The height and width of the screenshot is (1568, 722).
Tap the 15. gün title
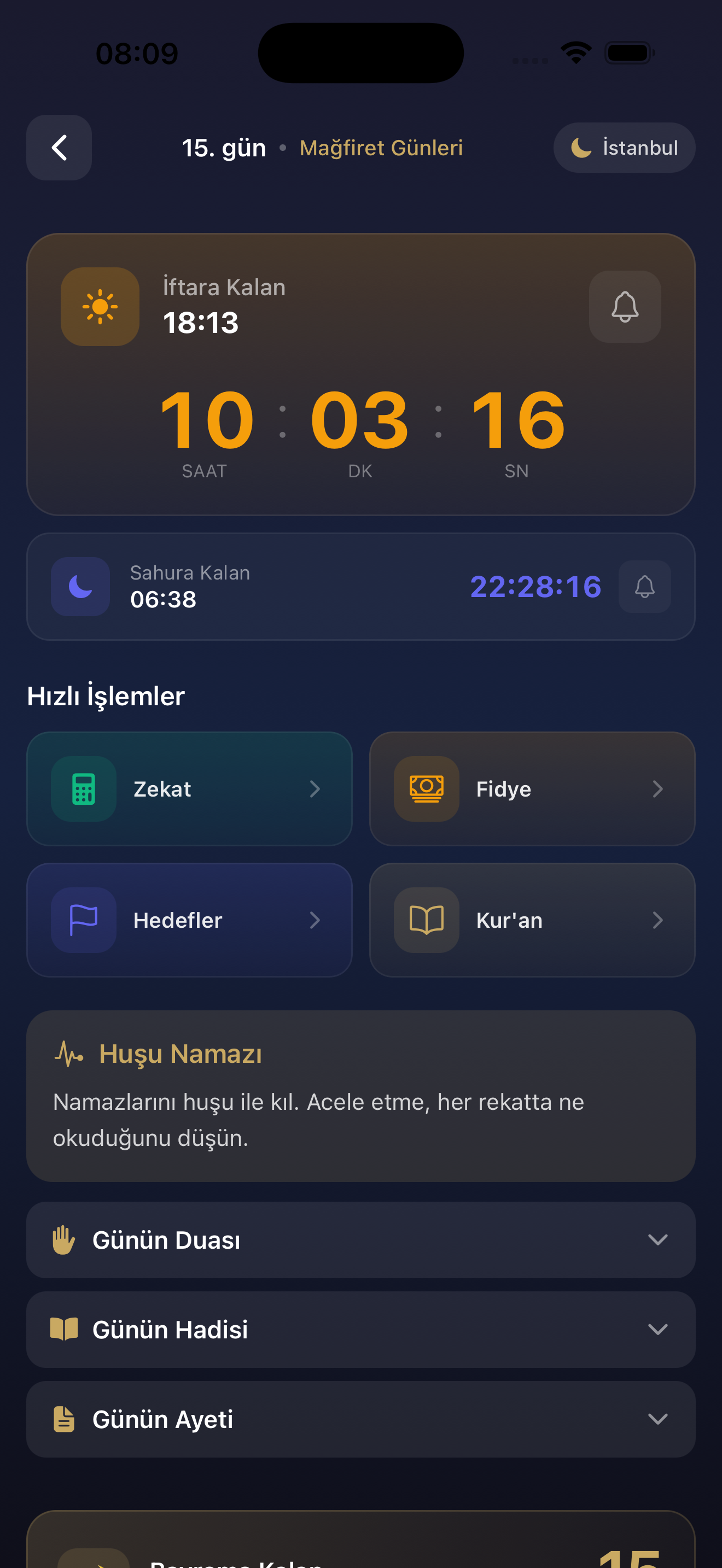click(224, 147)
